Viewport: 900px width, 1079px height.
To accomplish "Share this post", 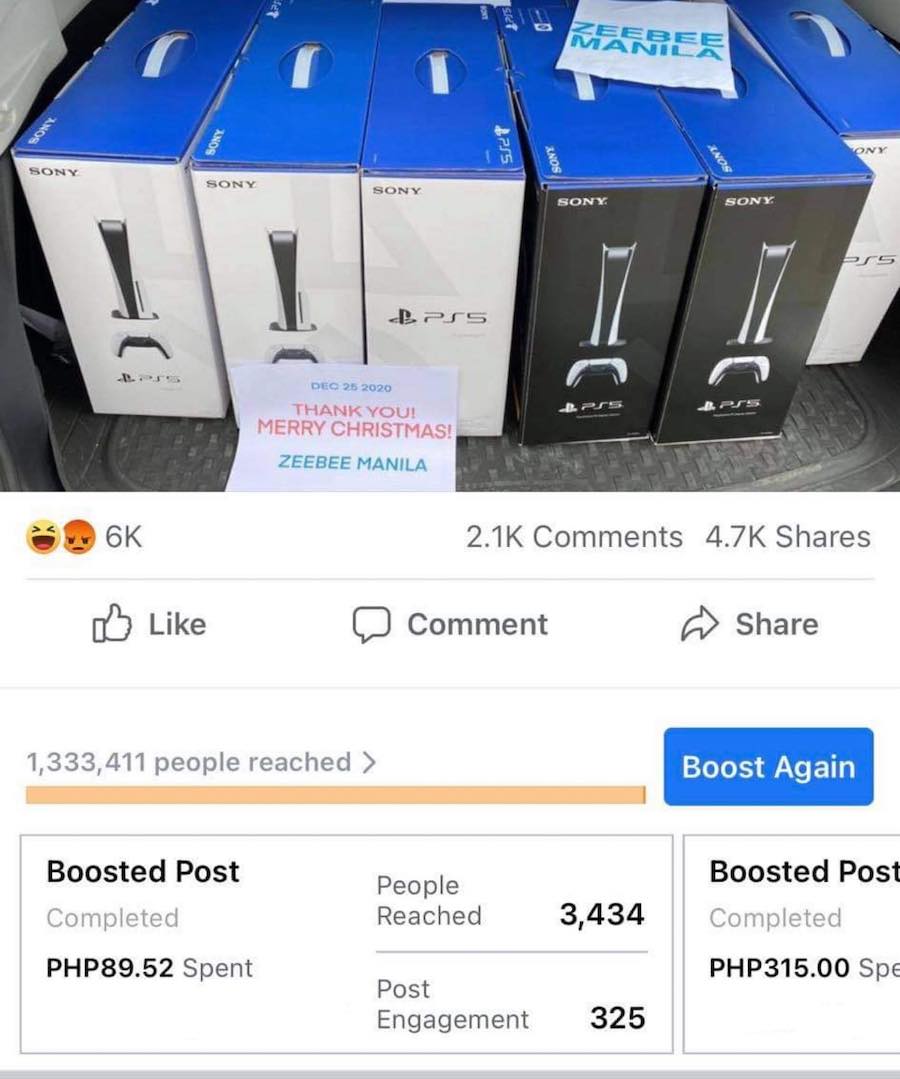I will pos(749,625).
